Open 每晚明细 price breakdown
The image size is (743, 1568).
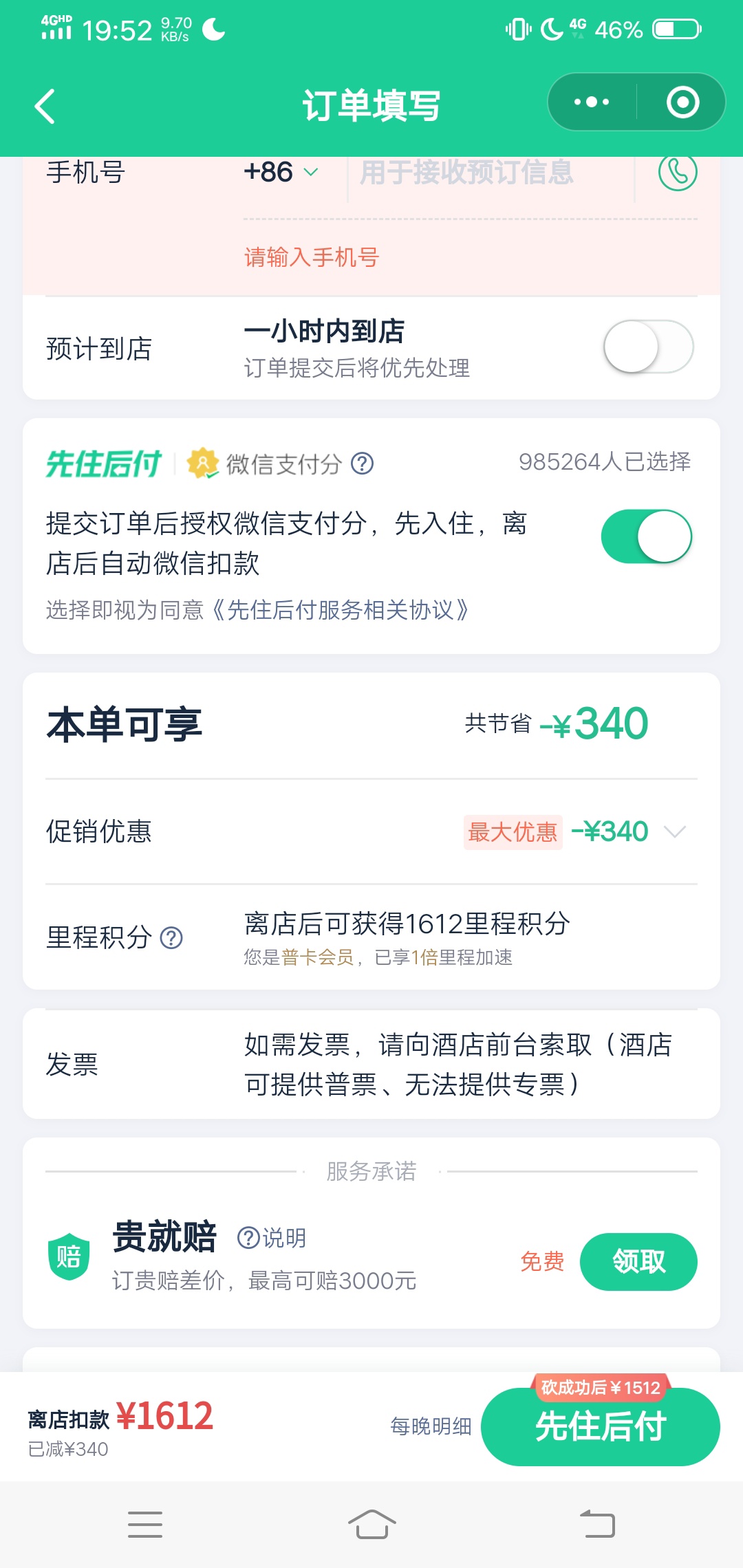(431, 1426)
